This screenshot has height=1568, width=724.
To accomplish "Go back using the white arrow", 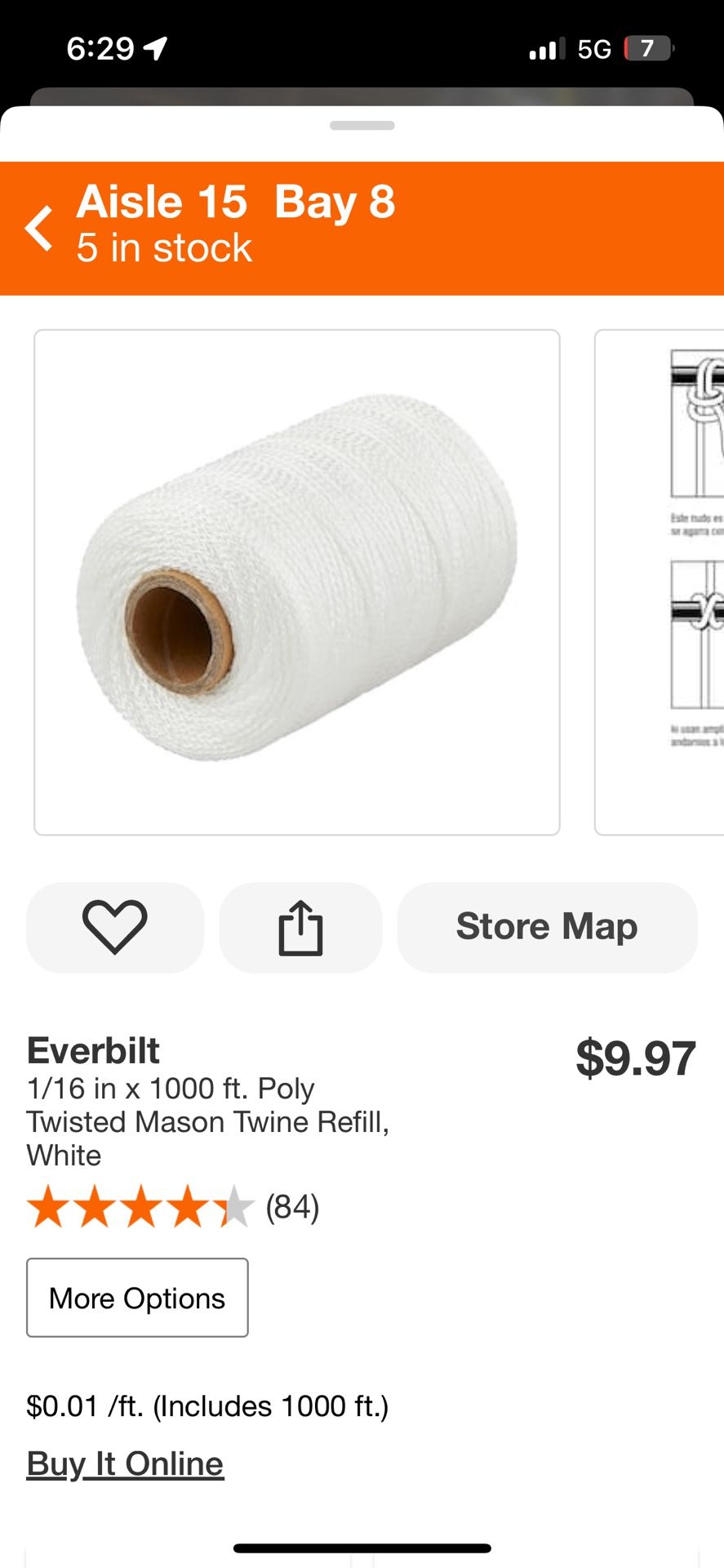I will tap(39, 228).
